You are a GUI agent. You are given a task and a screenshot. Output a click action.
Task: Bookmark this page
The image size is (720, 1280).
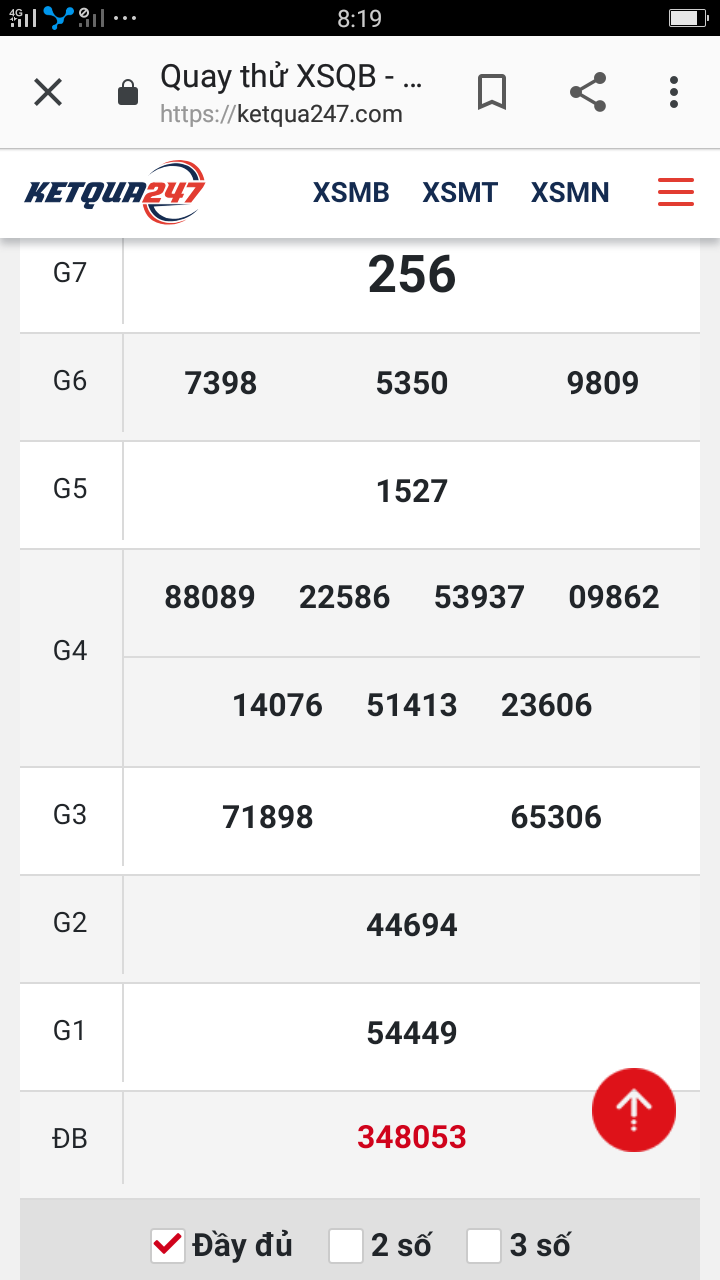[491, 93]
